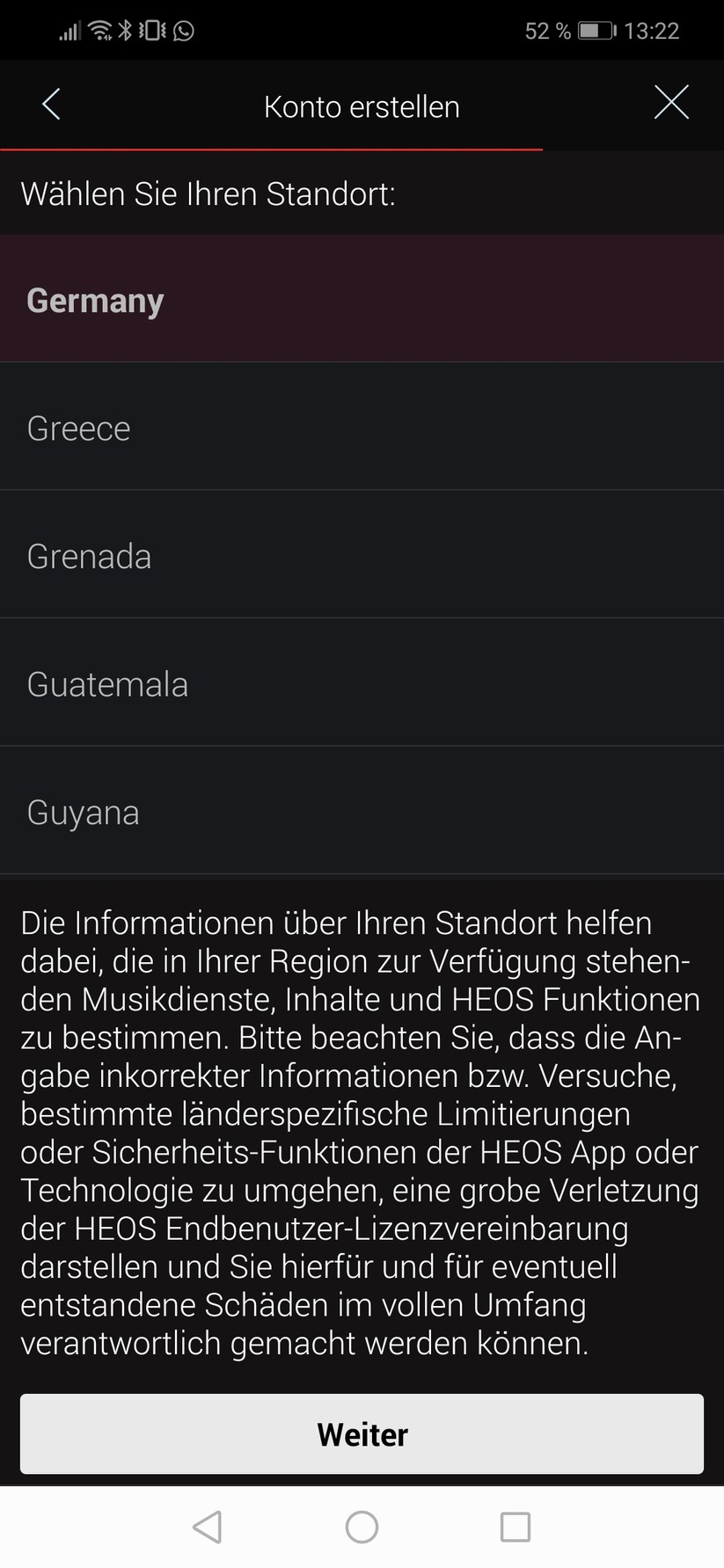Select Guatemala in the list

(x=362, y=684)
